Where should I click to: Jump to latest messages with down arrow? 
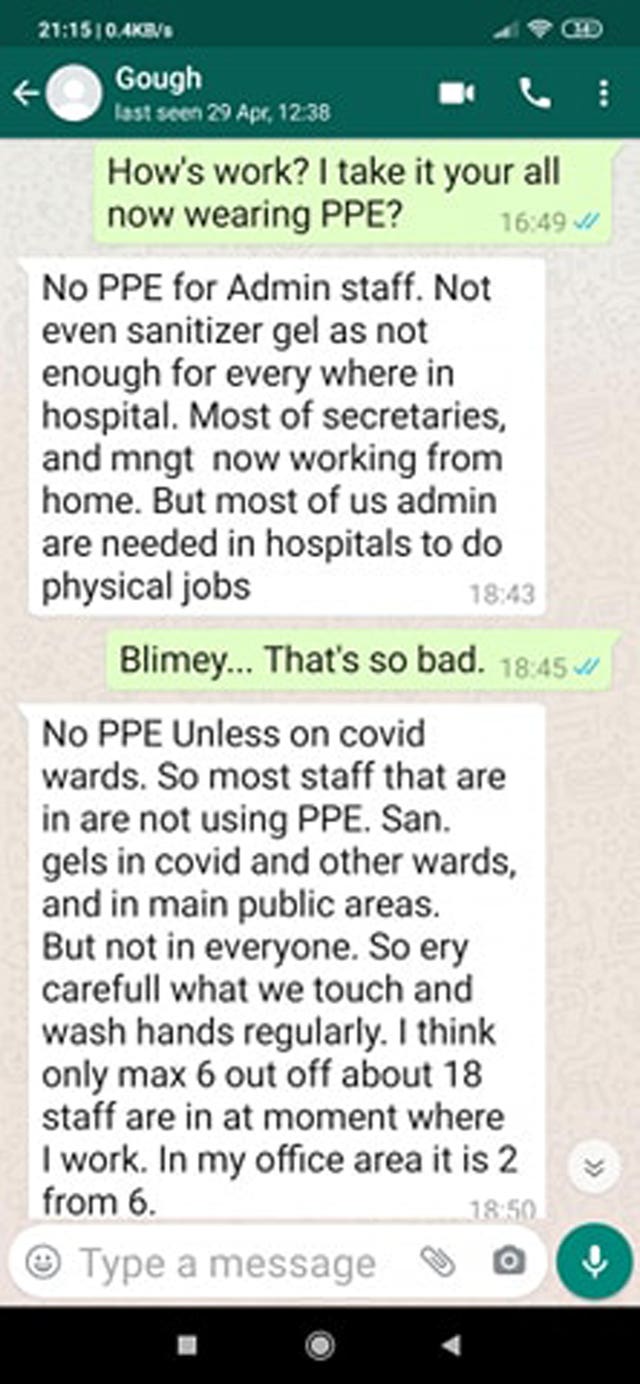[595, 1169]
